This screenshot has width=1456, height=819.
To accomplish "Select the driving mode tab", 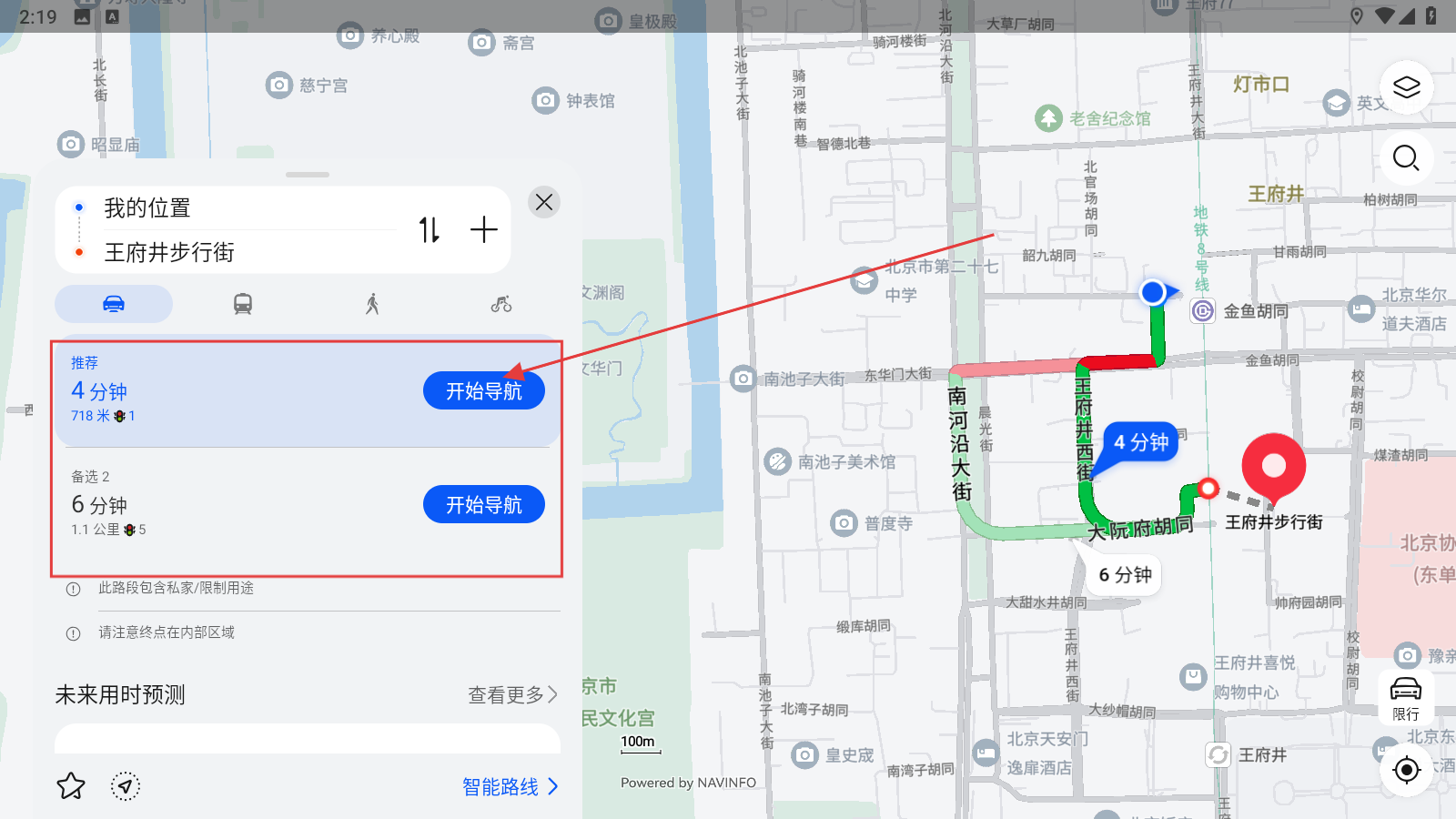I will pos(114,304).
